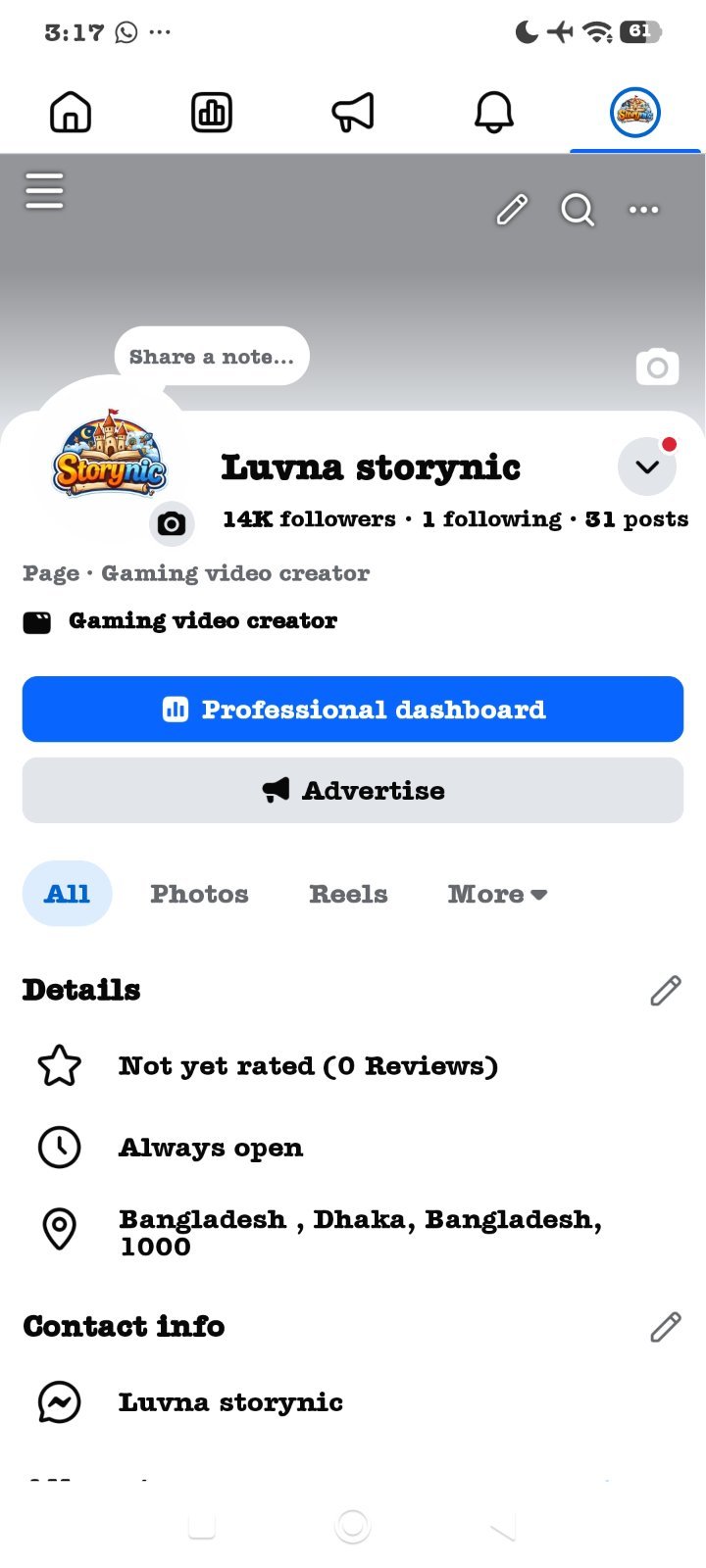Switch to the Reels tab

(348, 894)
